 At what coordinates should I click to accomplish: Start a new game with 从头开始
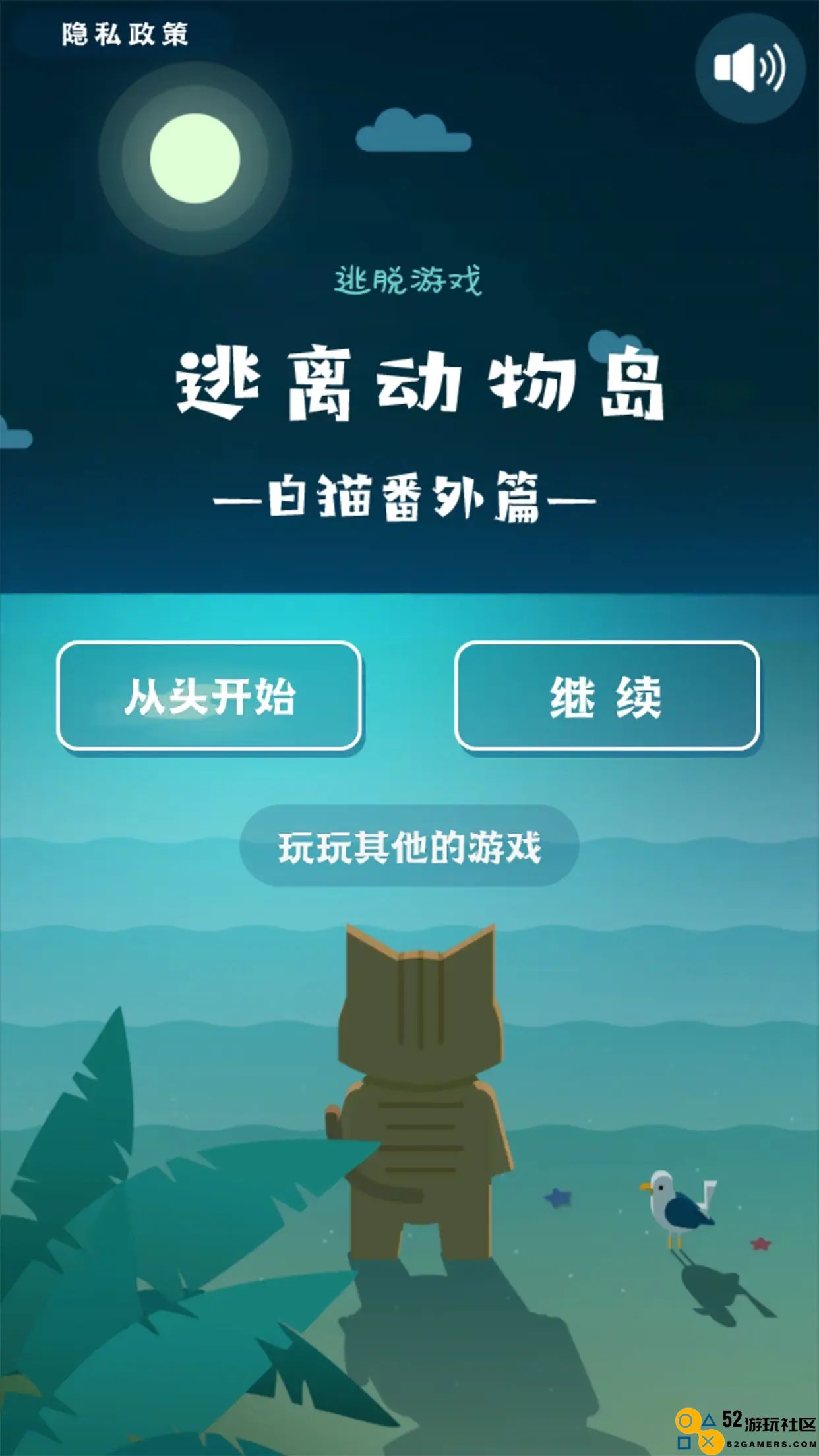click(x=209, y=696)
